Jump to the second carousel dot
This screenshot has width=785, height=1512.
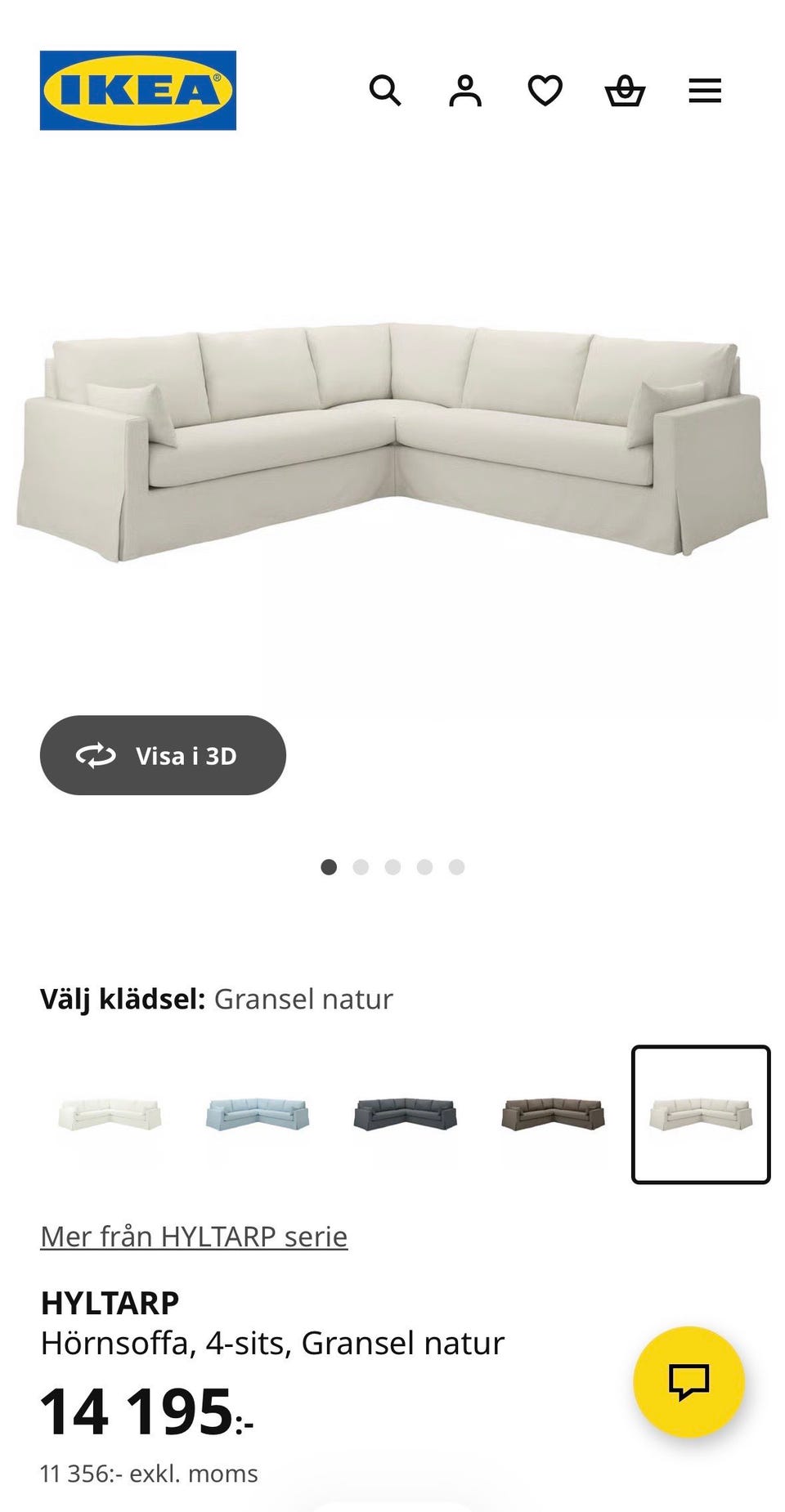361,866
